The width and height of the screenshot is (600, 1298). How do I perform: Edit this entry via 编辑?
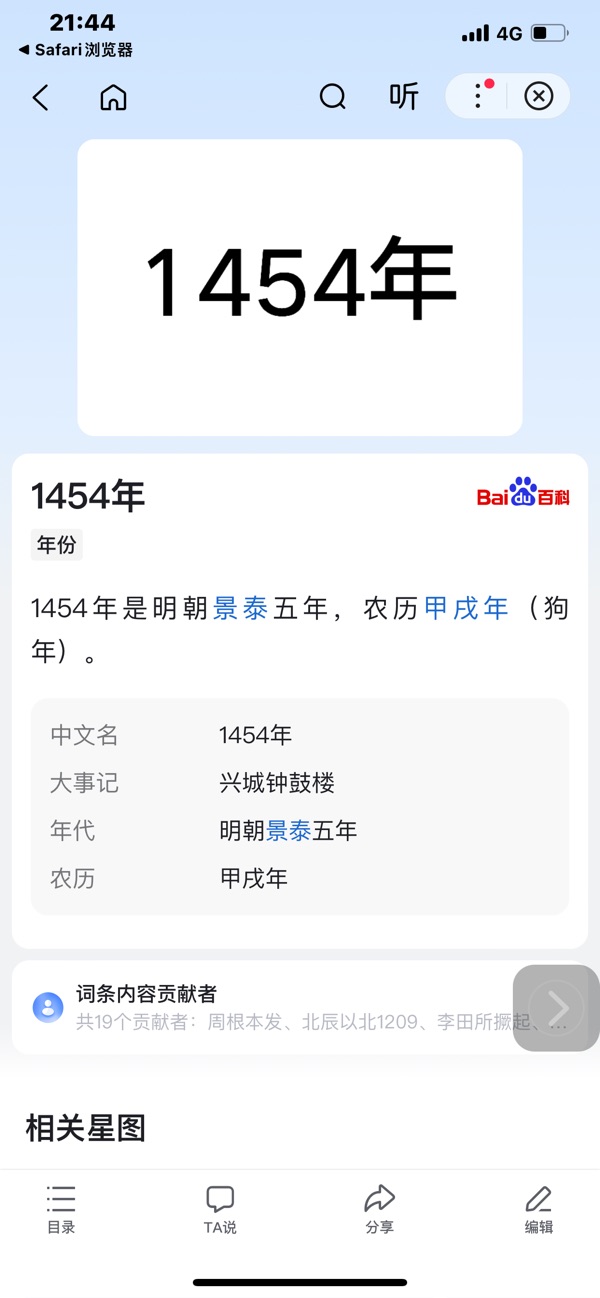539,1208
